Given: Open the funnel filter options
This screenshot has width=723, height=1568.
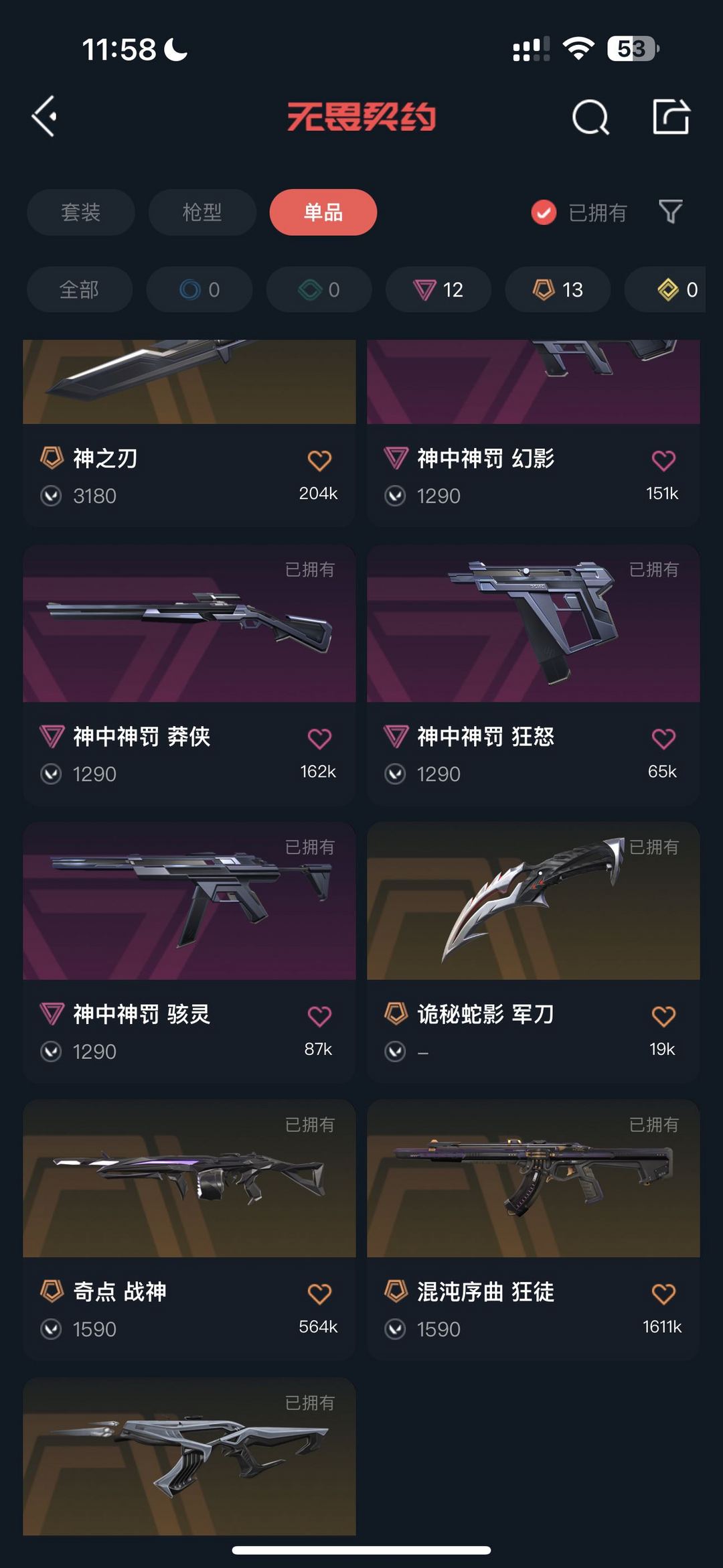Looking at the screenshot, I should click(670, 212).
